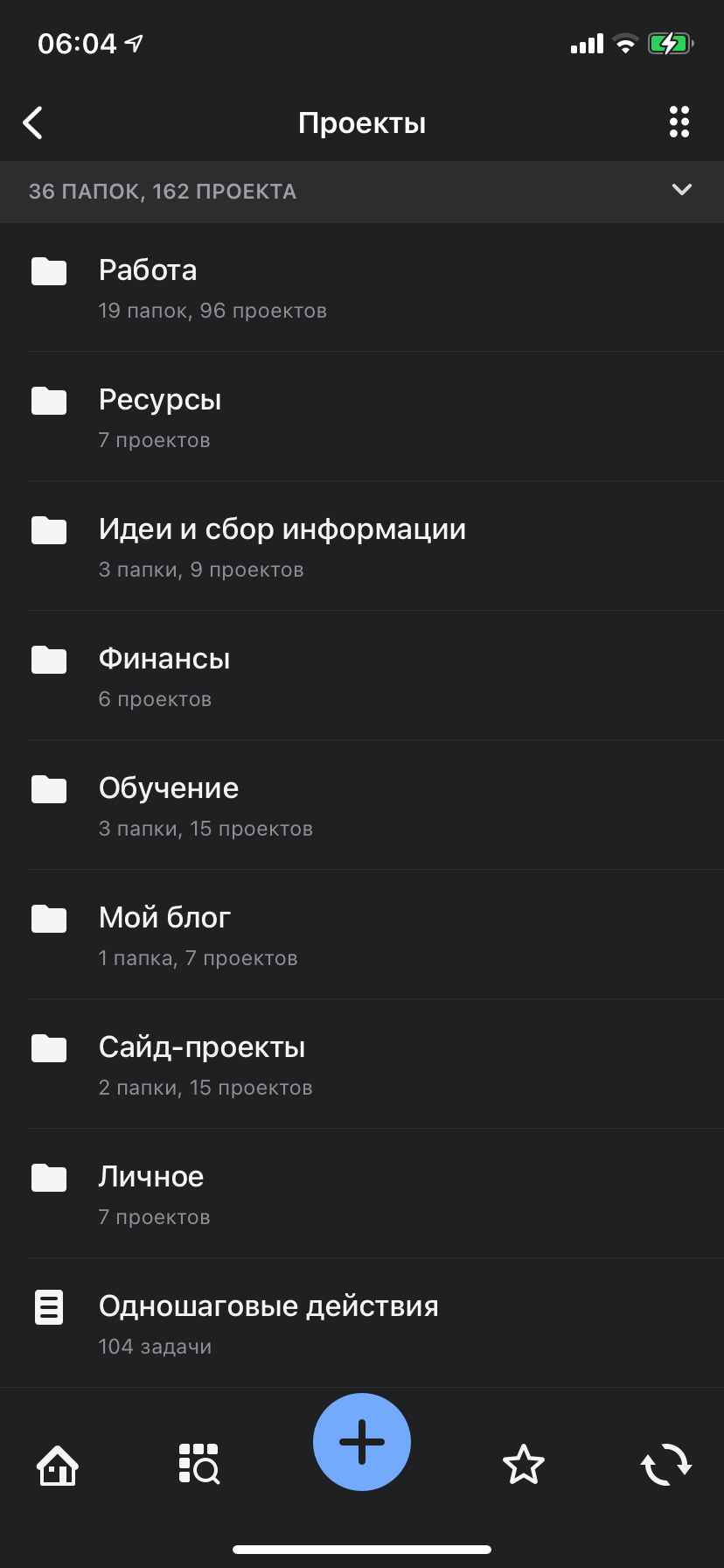Add a new item with plus button

pyautogui.click(x=362, y=1442)
